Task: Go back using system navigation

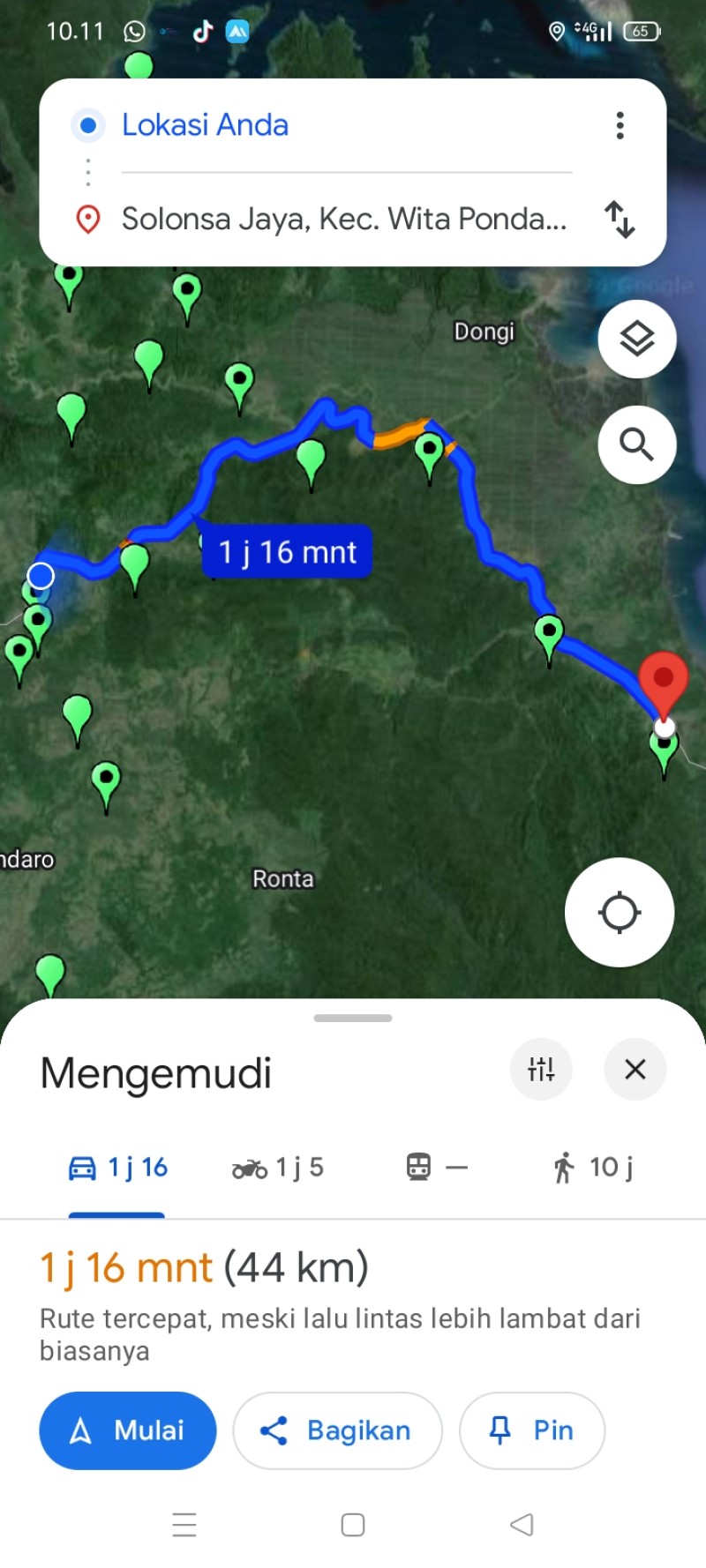Action: [x=522, y=1524]
